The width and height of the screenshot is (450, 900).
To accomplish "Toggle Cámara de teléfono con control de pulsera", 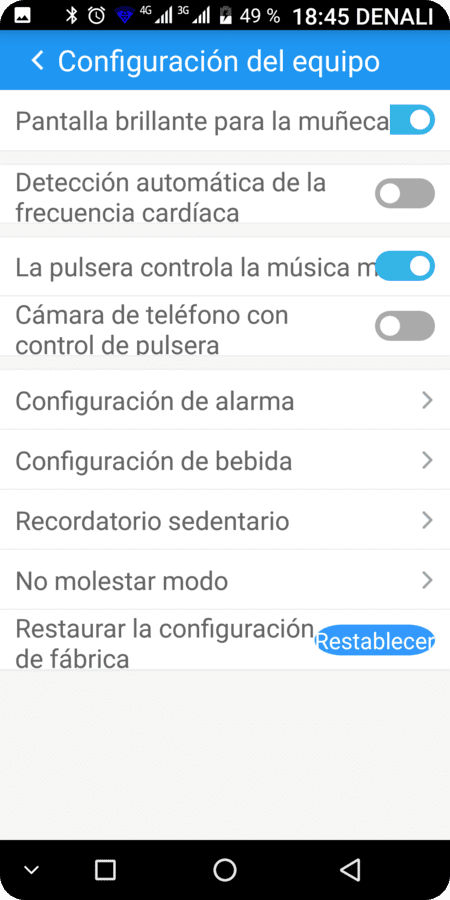I will tap(405, 326).
